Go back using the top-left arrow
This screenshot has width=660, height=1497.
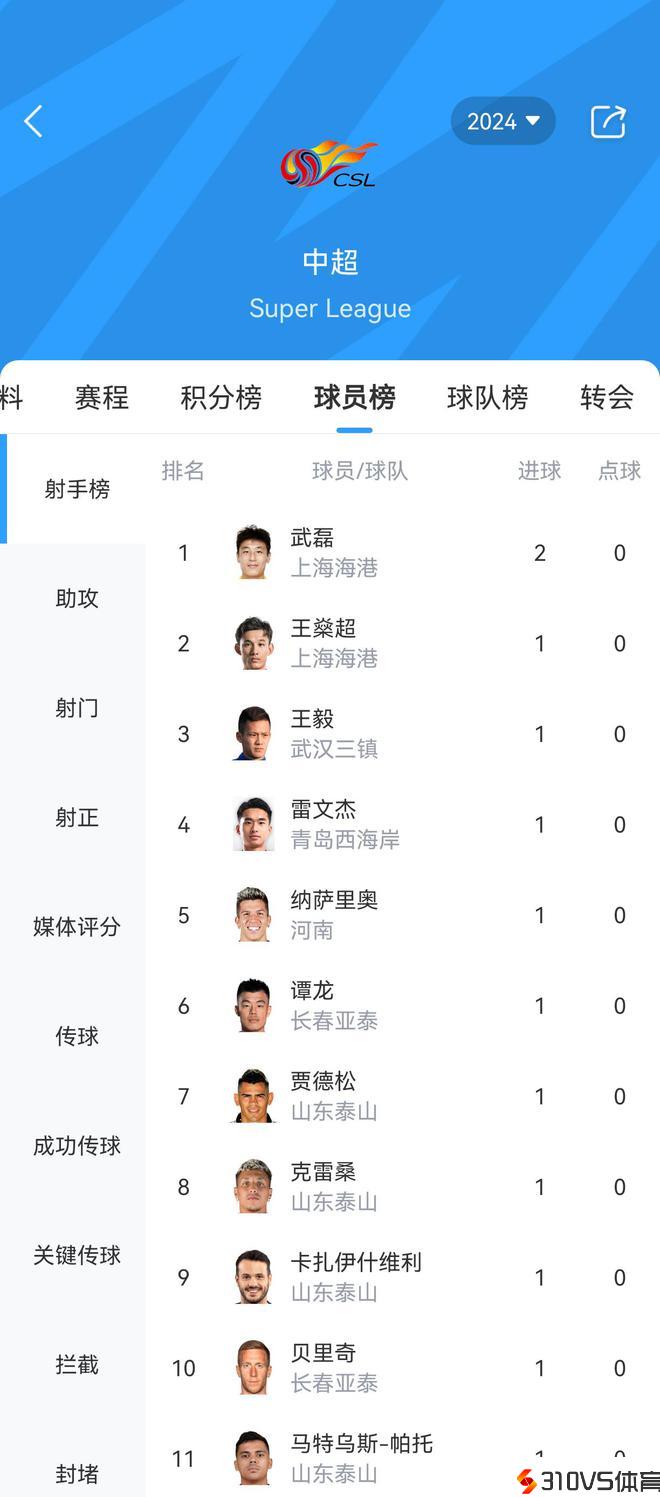33,122
